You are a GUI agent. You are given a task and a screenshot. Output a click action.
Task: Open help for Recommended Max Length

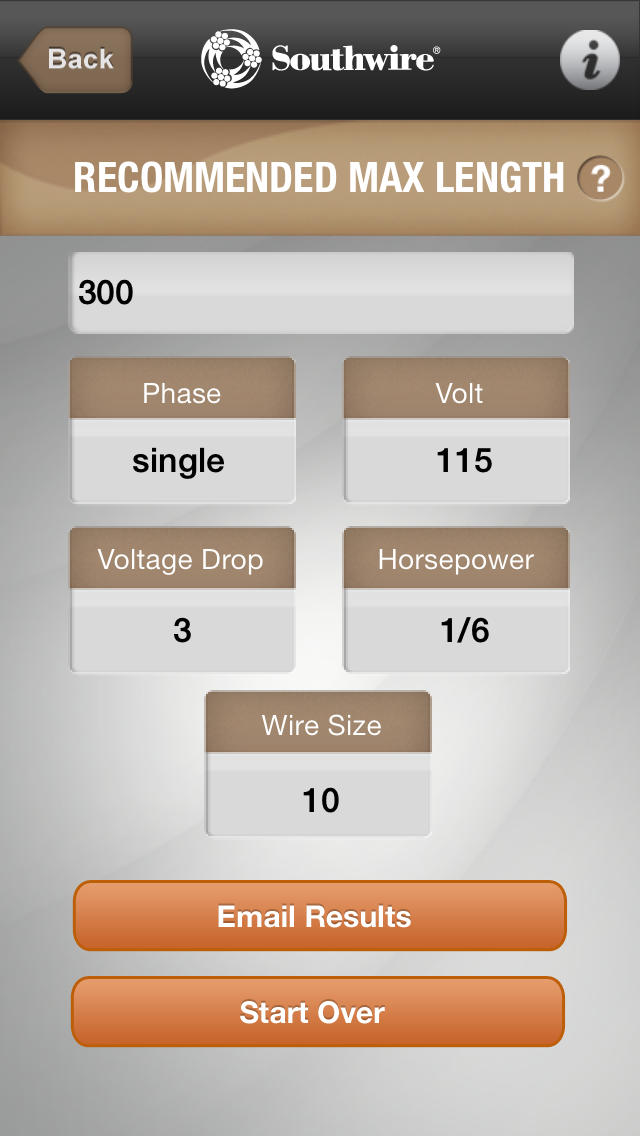(599, 178)
